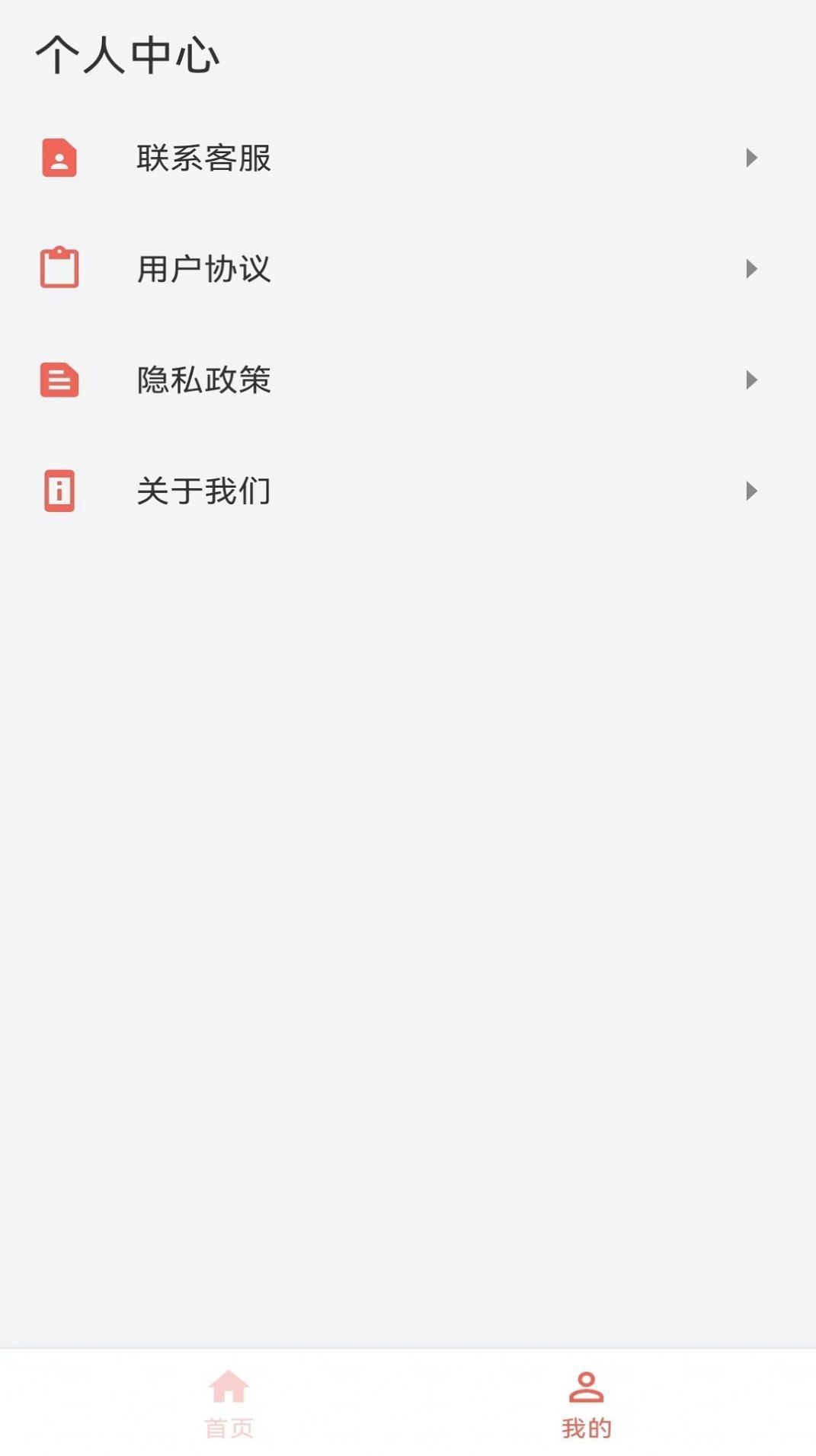Open 用户协议 via its right arrow

(752, 268)
